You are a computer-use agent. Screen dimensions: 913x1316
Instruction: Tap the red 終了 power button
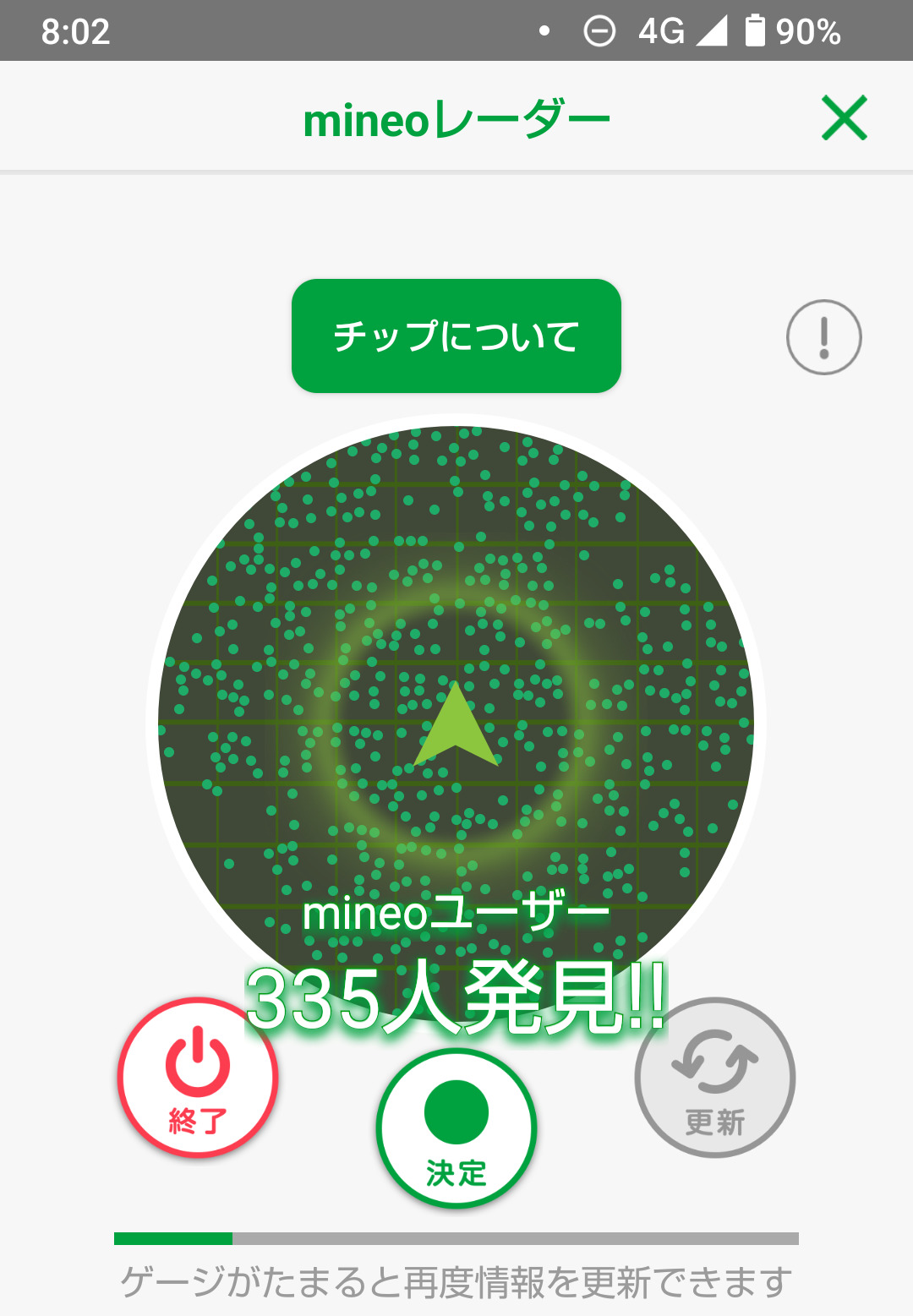[198, 1078]
